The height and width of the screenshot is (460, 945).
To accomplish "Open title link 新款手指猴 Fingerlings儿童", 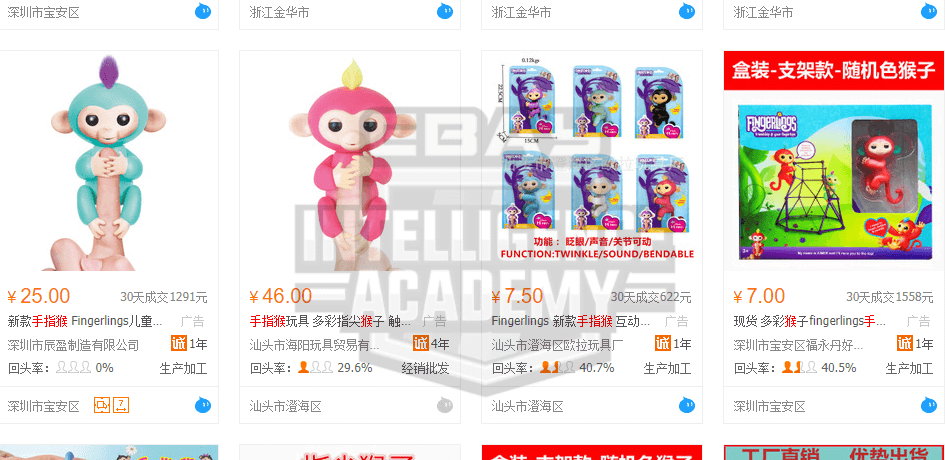I will pos(85,321).
